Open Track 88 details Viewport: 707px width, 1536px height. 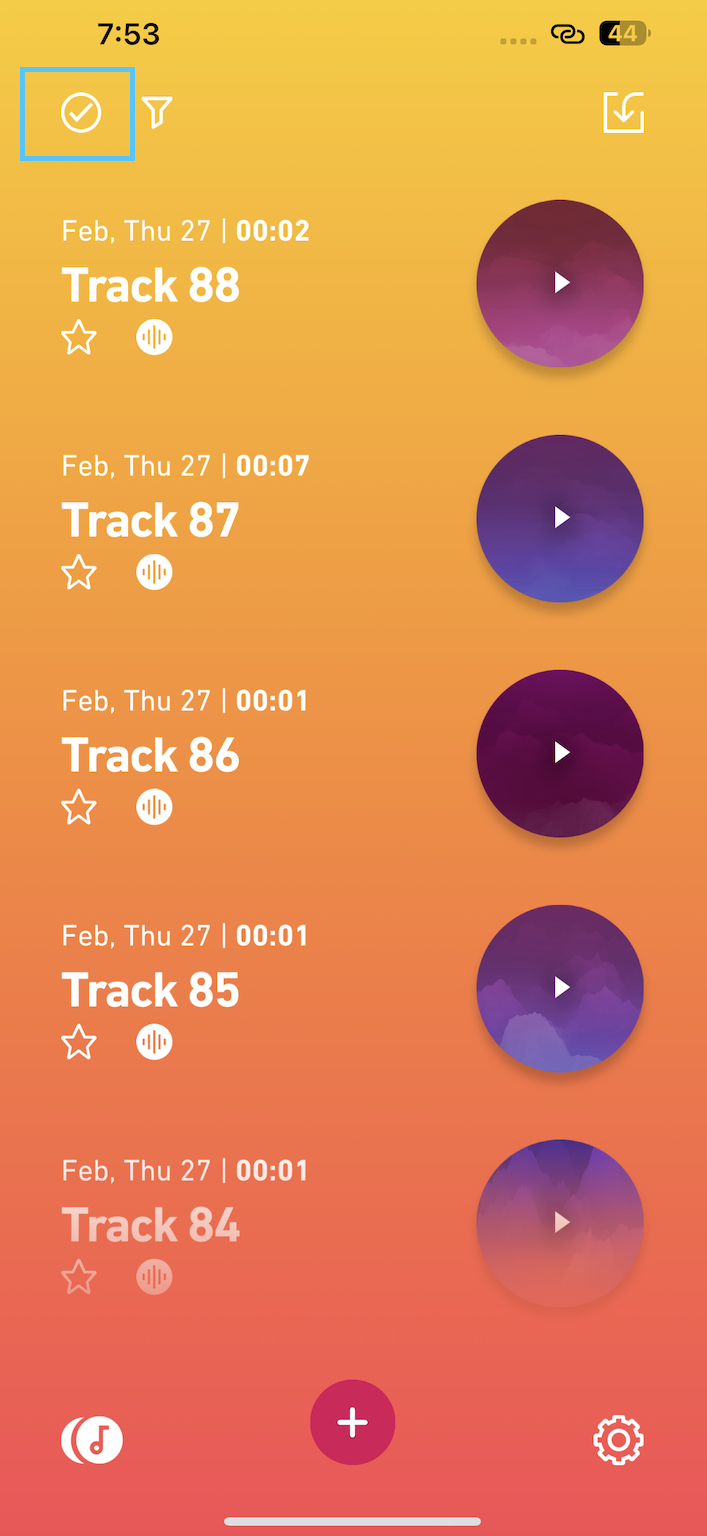pos(151,286)
